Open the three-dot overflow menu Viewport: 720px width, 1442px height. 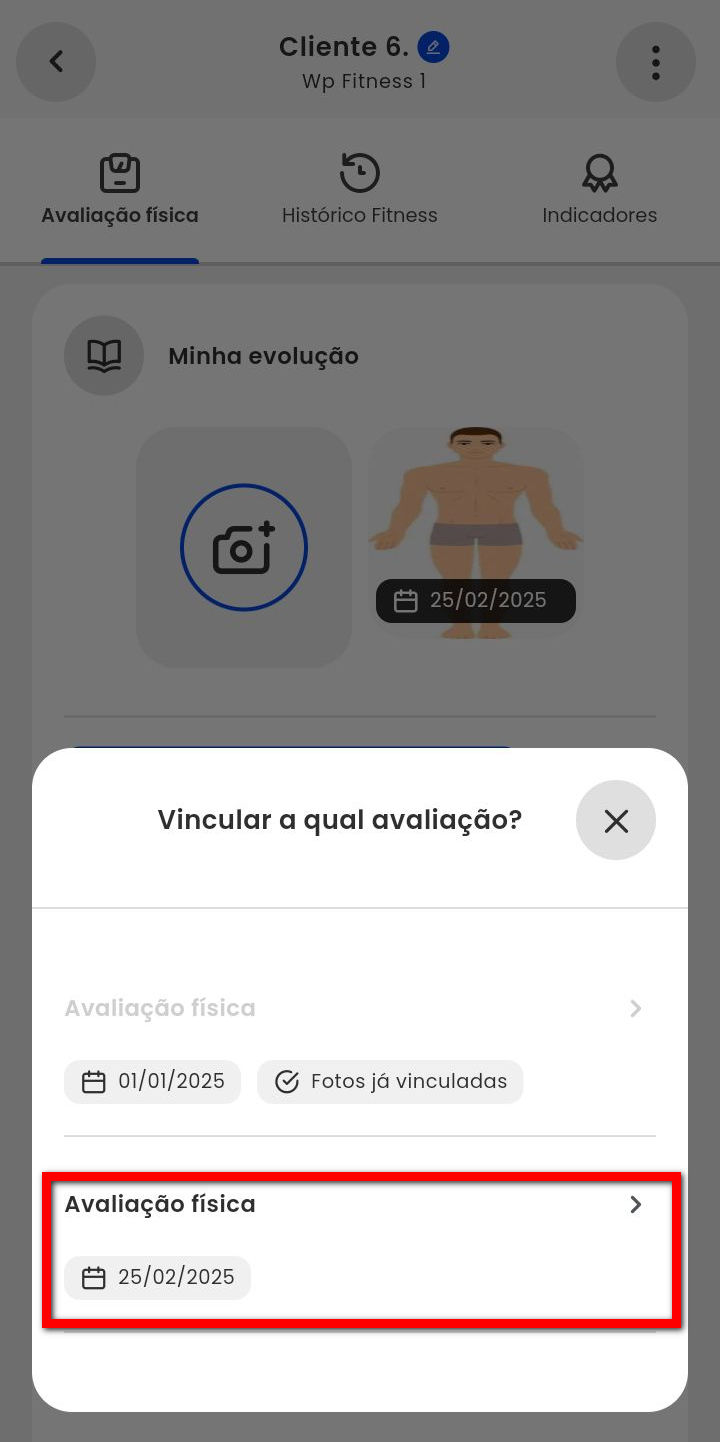pos(655,62)
